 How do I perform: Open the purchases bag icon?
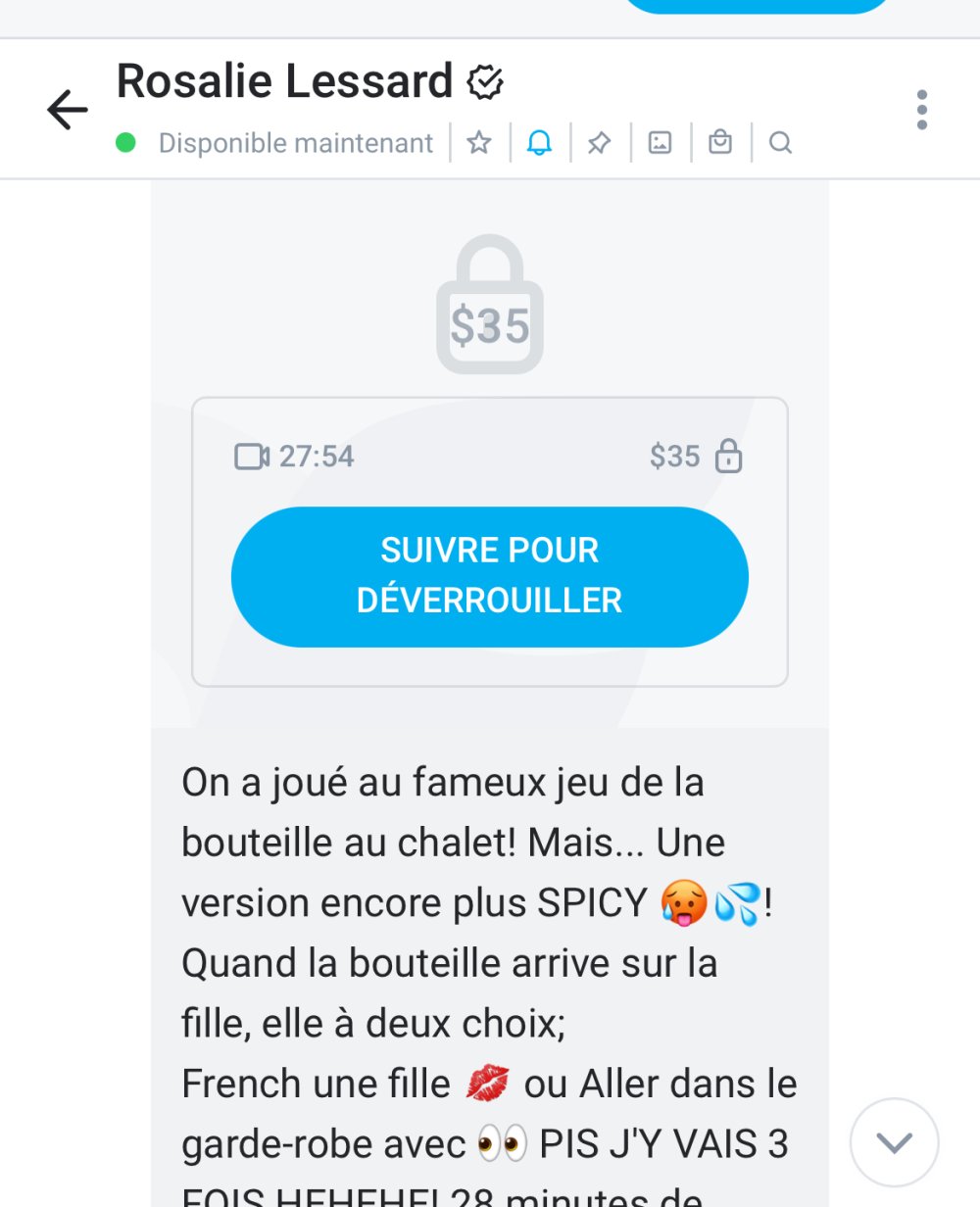click(x=720, y=143)
